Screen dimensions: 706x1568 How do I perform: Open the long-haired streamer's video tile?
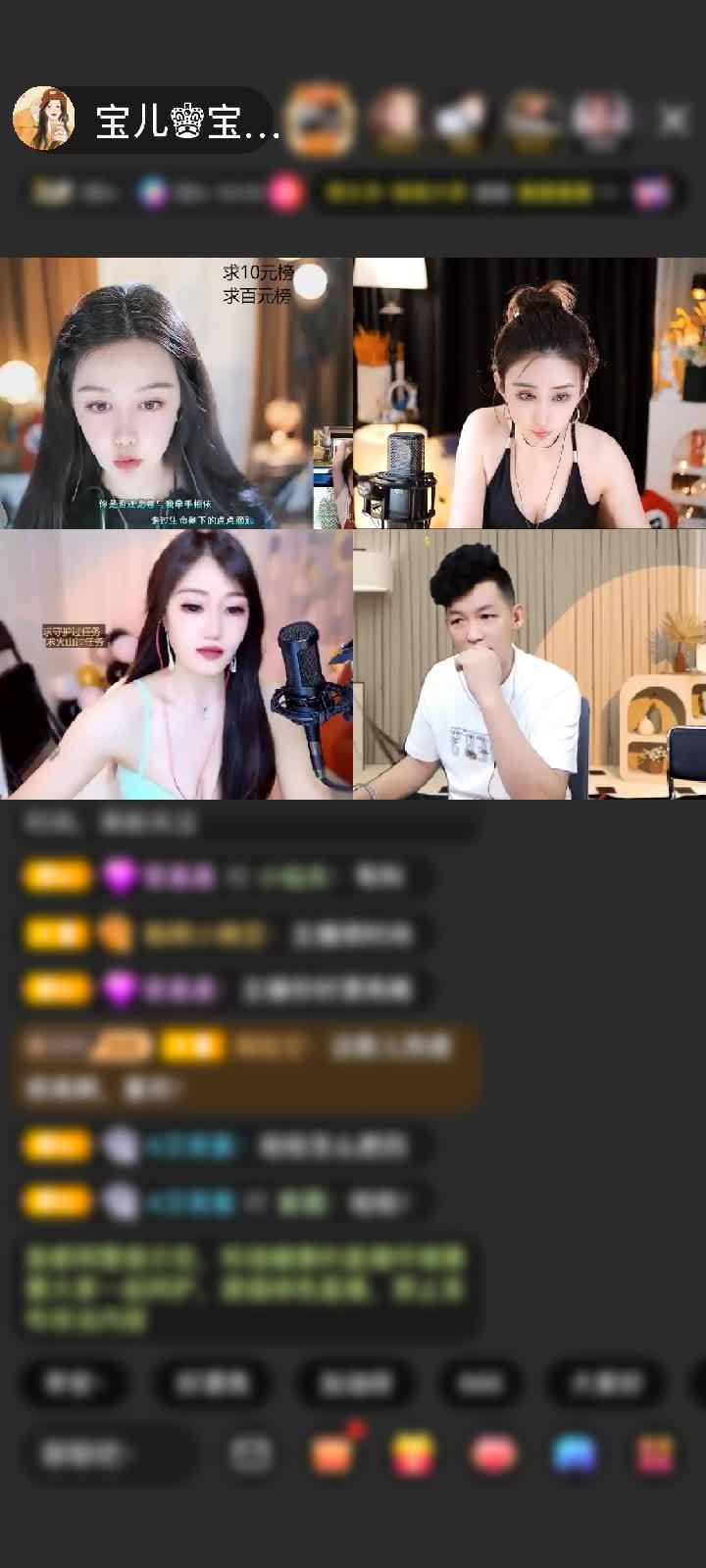coord(176,393)
